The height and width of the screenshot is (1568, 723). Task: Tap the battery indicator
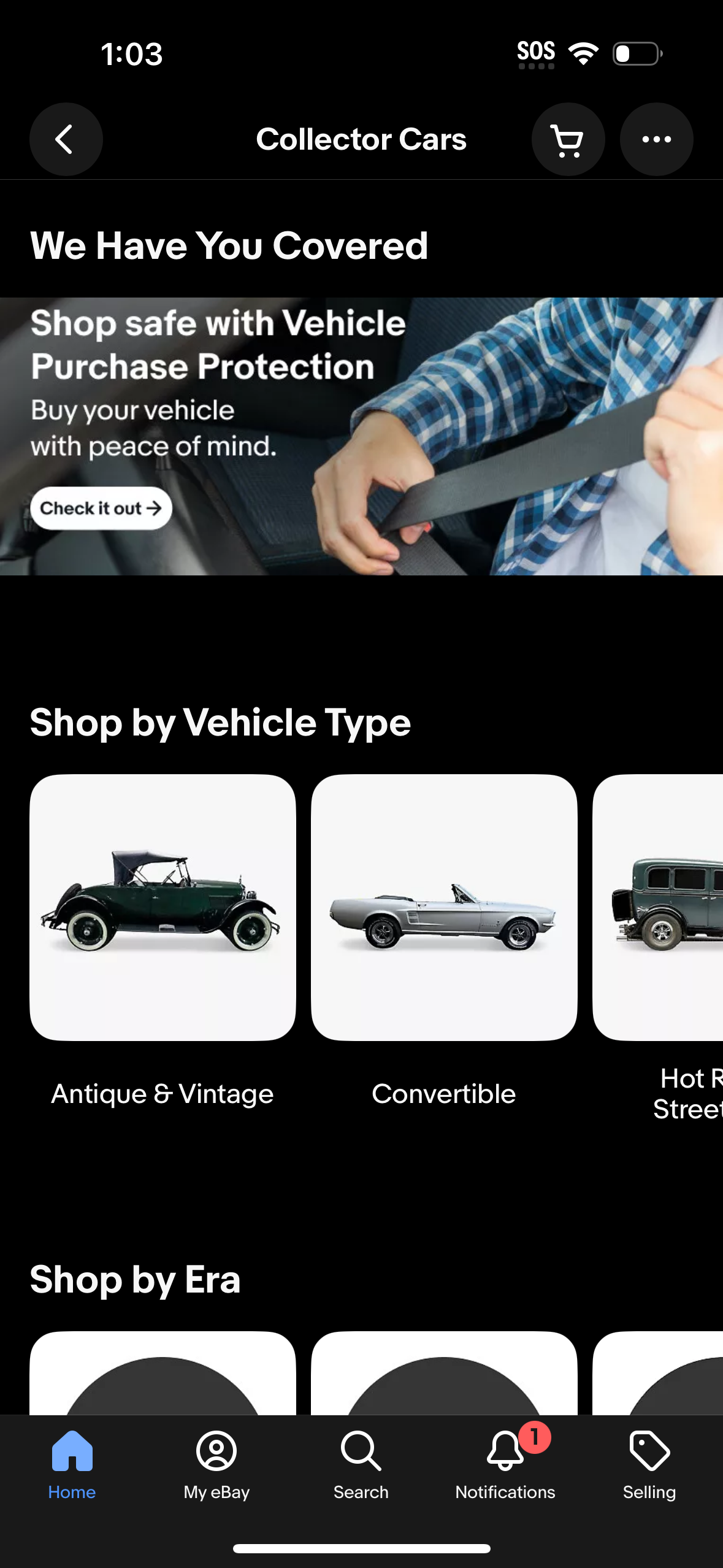(x=635, y=54)
